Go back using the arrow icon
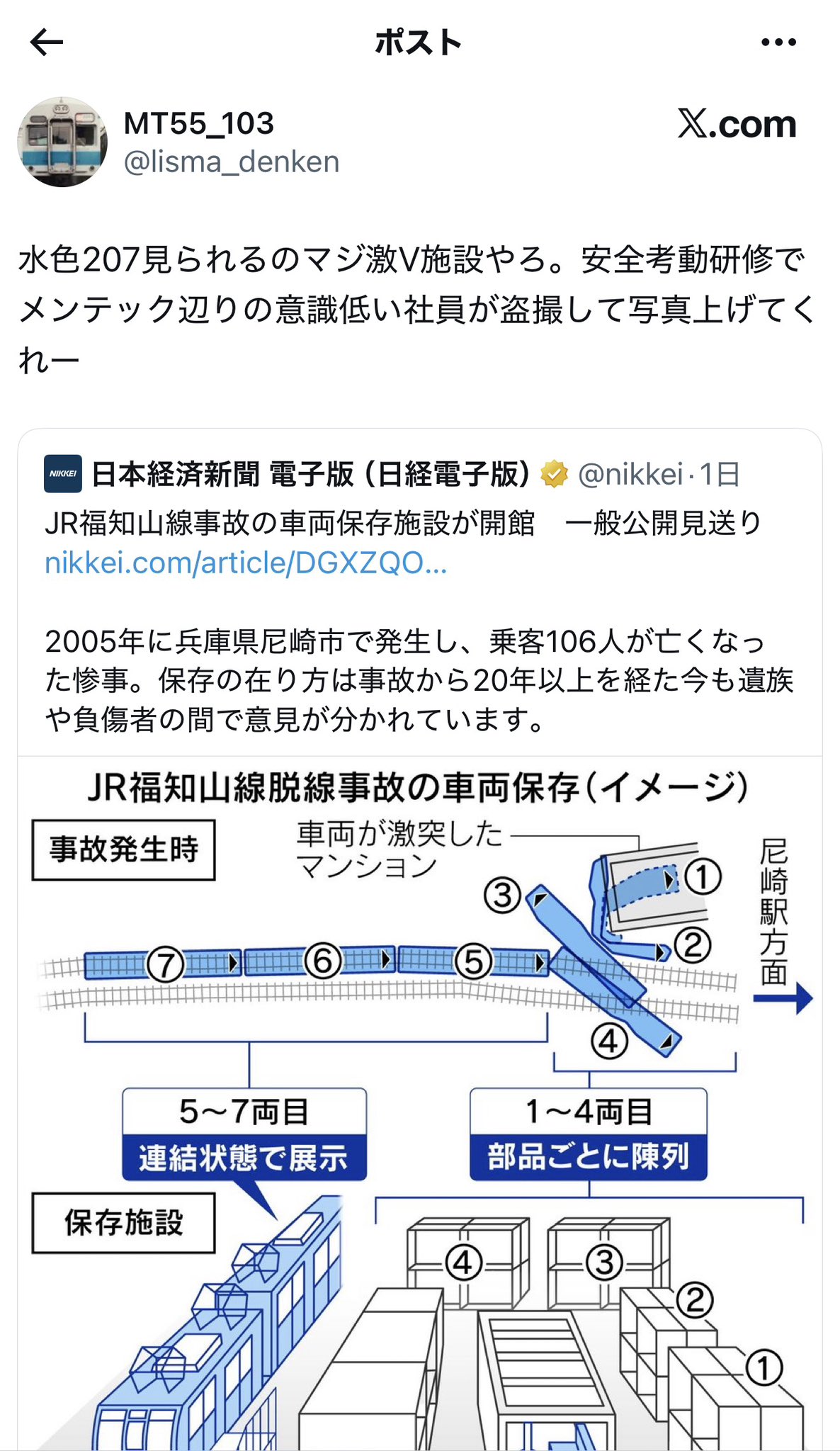This screenshot has height=1451, width=840. tap(47, 43)
